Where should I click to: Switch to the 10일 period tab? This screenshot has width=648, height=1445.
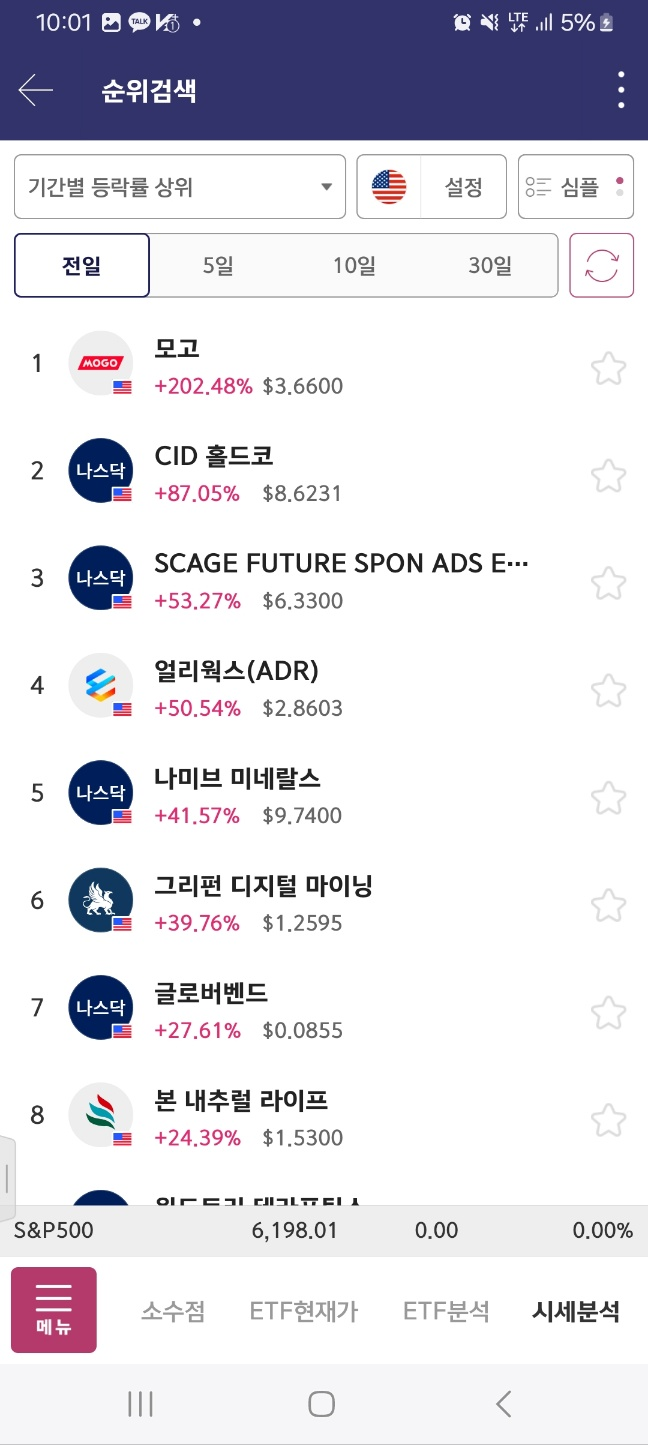click(x=354, y=266)
